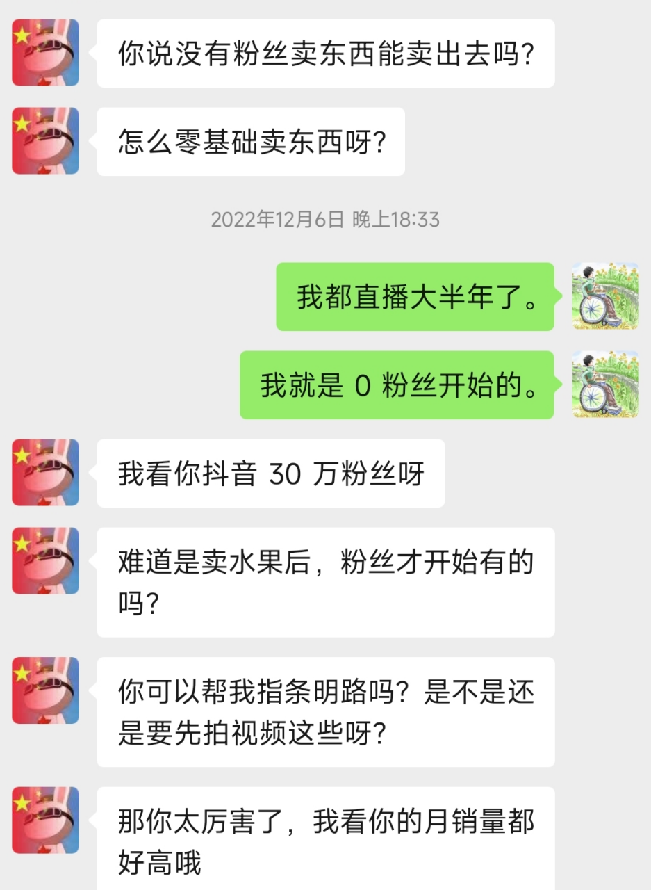Tap wheelchair avatar beside "我就是 0 粉丝开始的。"
This screenshot has width=652, height=891.
coord(605,384)
